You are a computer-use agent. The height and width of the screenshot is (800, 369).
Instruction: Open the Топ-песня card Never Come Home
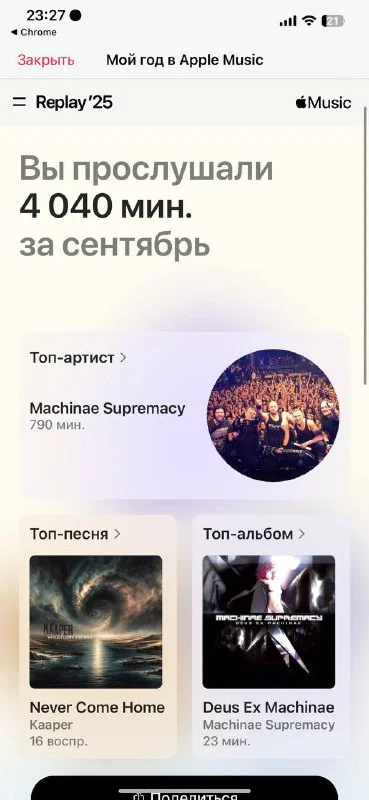coord(98,636)
